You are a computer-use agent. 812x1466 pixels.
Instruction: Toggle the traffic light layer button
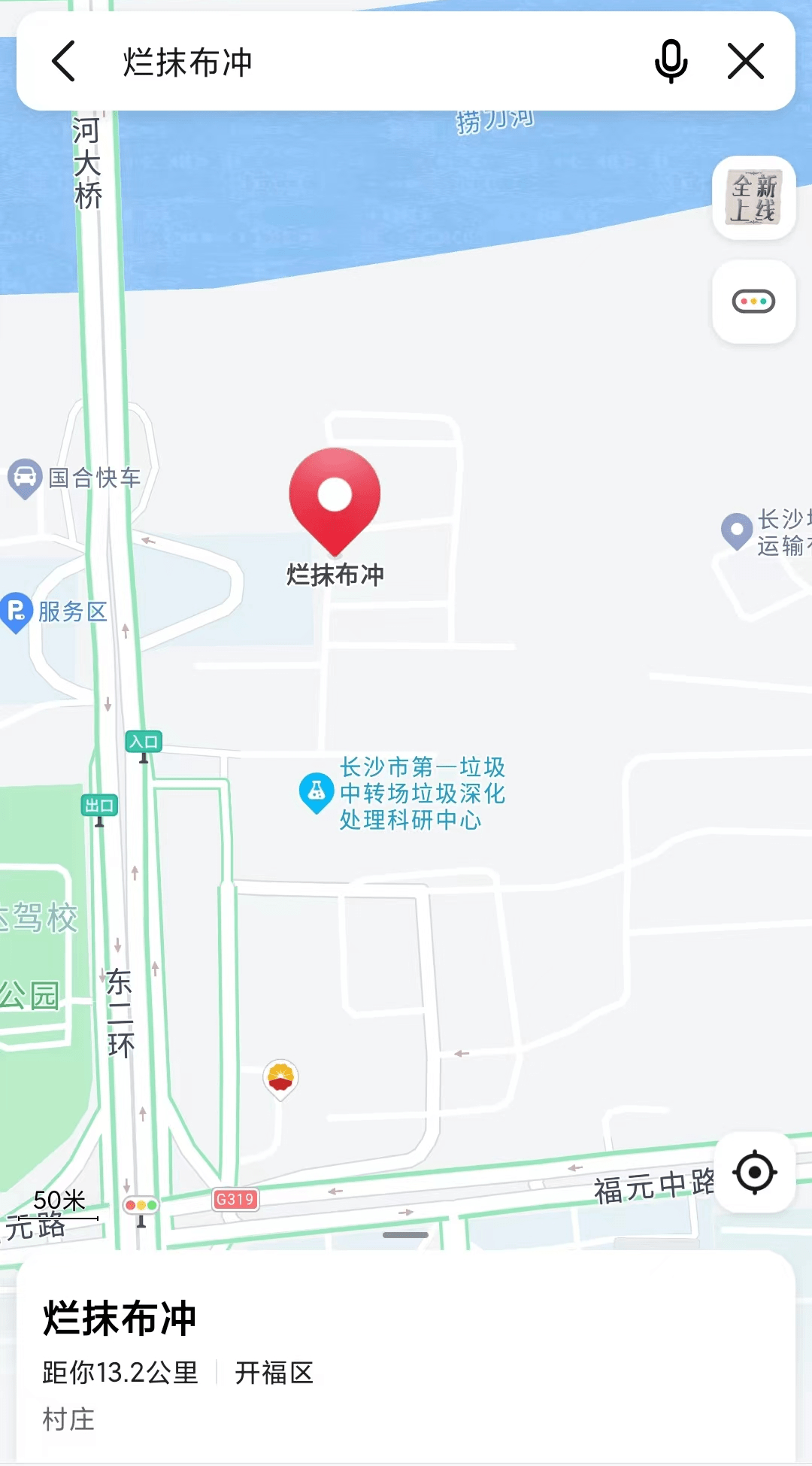pos(754,302)
